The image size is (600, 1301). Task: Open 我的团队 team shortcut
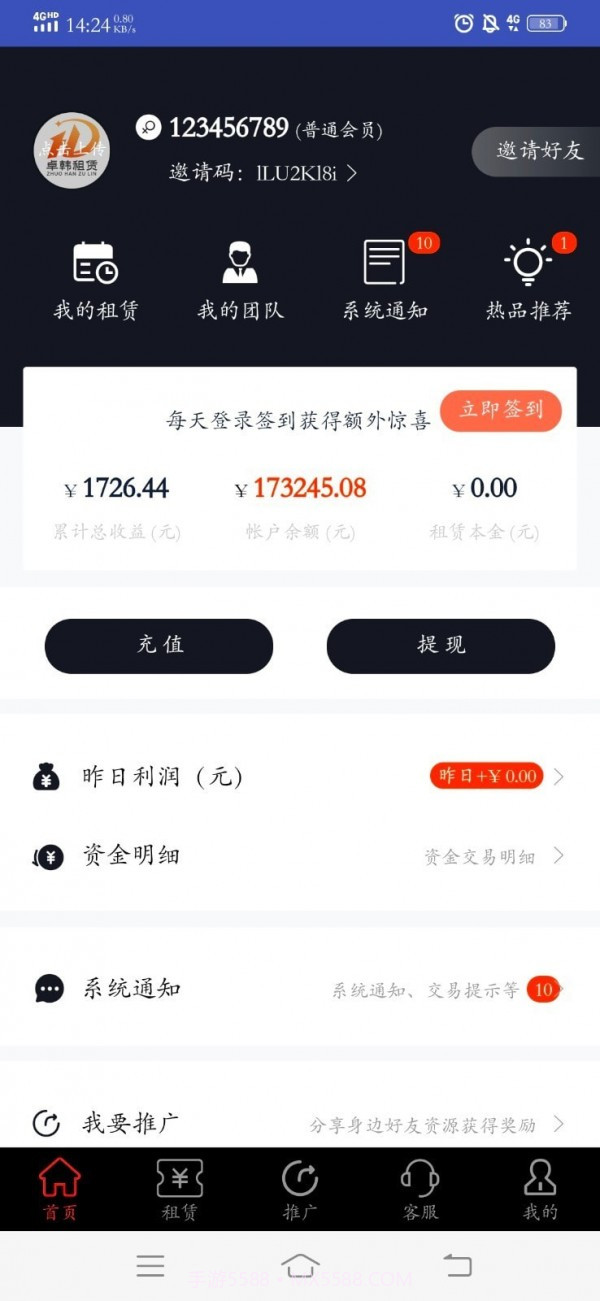240,281
